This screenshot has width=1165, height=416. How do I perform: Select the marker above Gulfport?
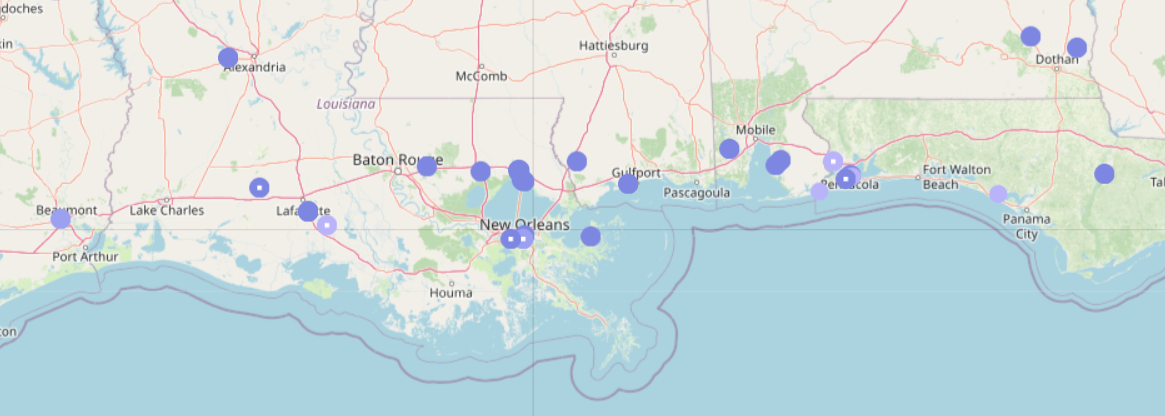coord(577,161)
